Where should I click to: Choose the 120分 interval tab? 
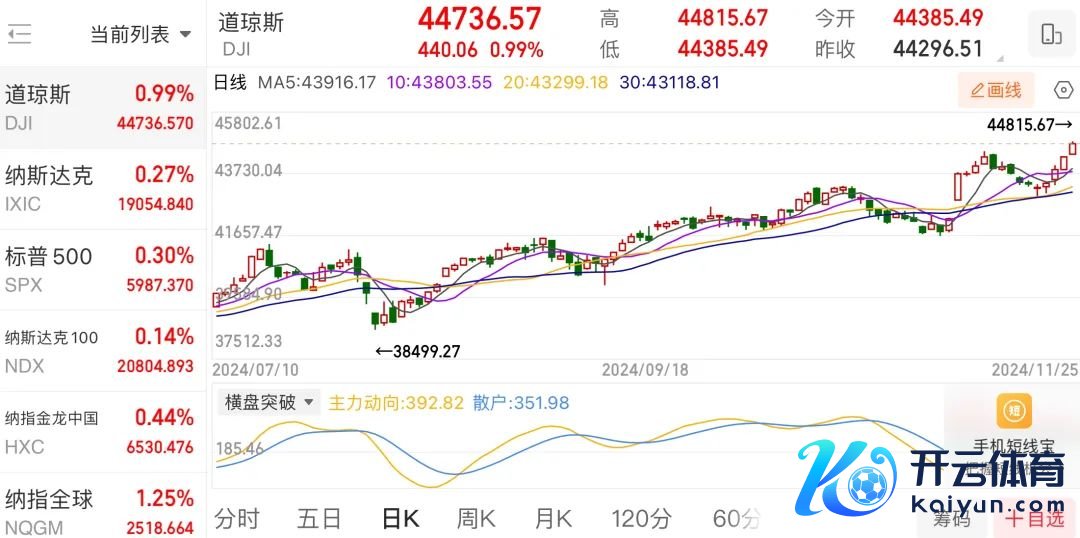point(641,518)
